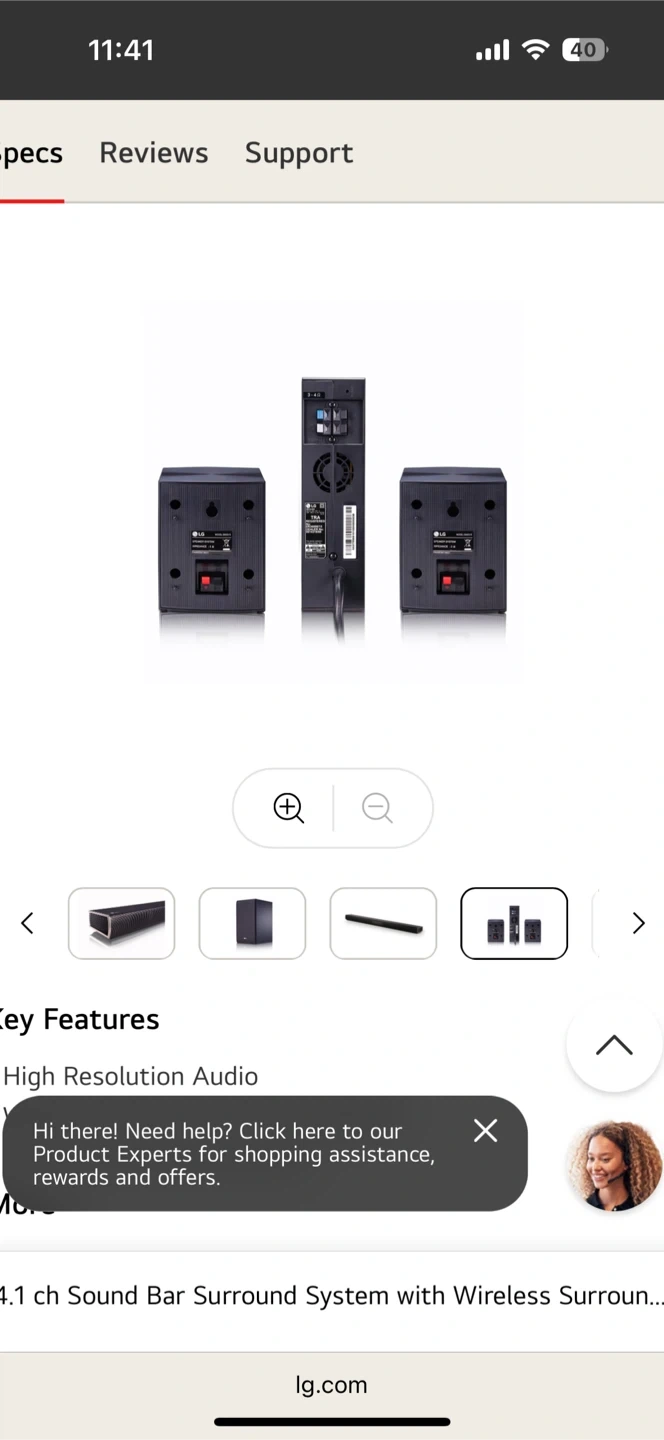
Task: Zoom in on the product image
Action: (288, 808)
